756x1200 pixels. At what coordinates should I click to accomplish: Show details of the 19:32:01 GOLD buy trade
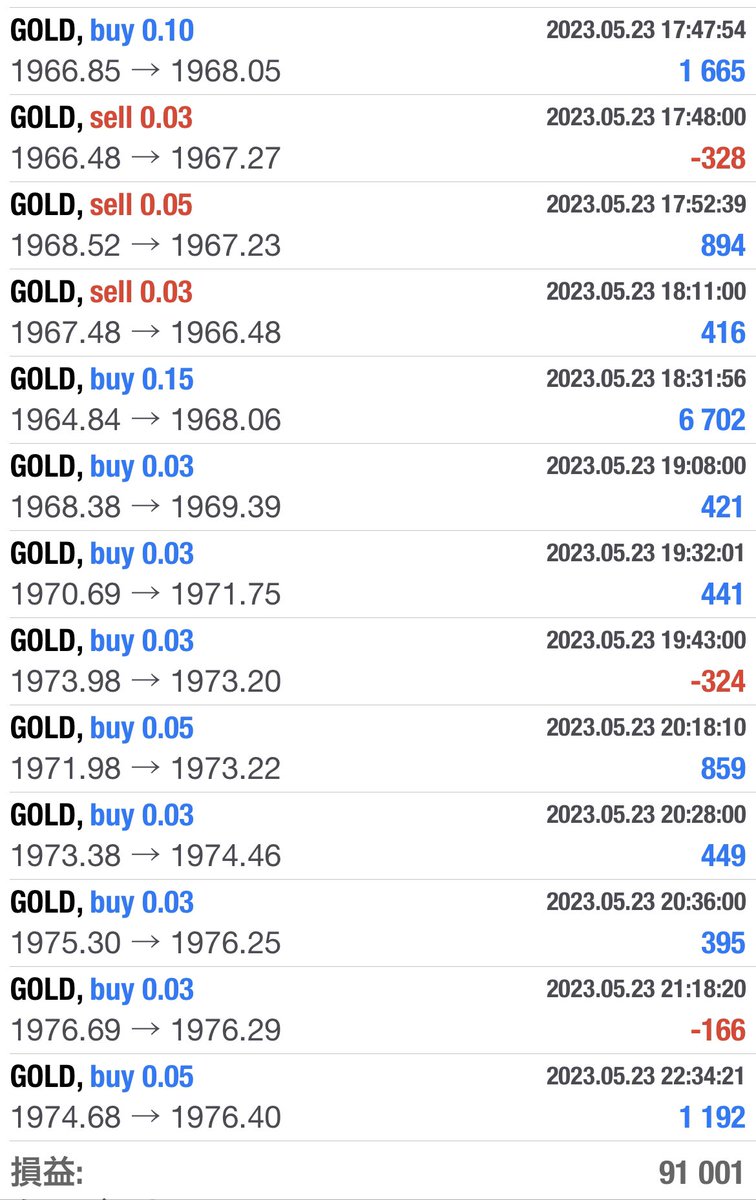point(378,573)
